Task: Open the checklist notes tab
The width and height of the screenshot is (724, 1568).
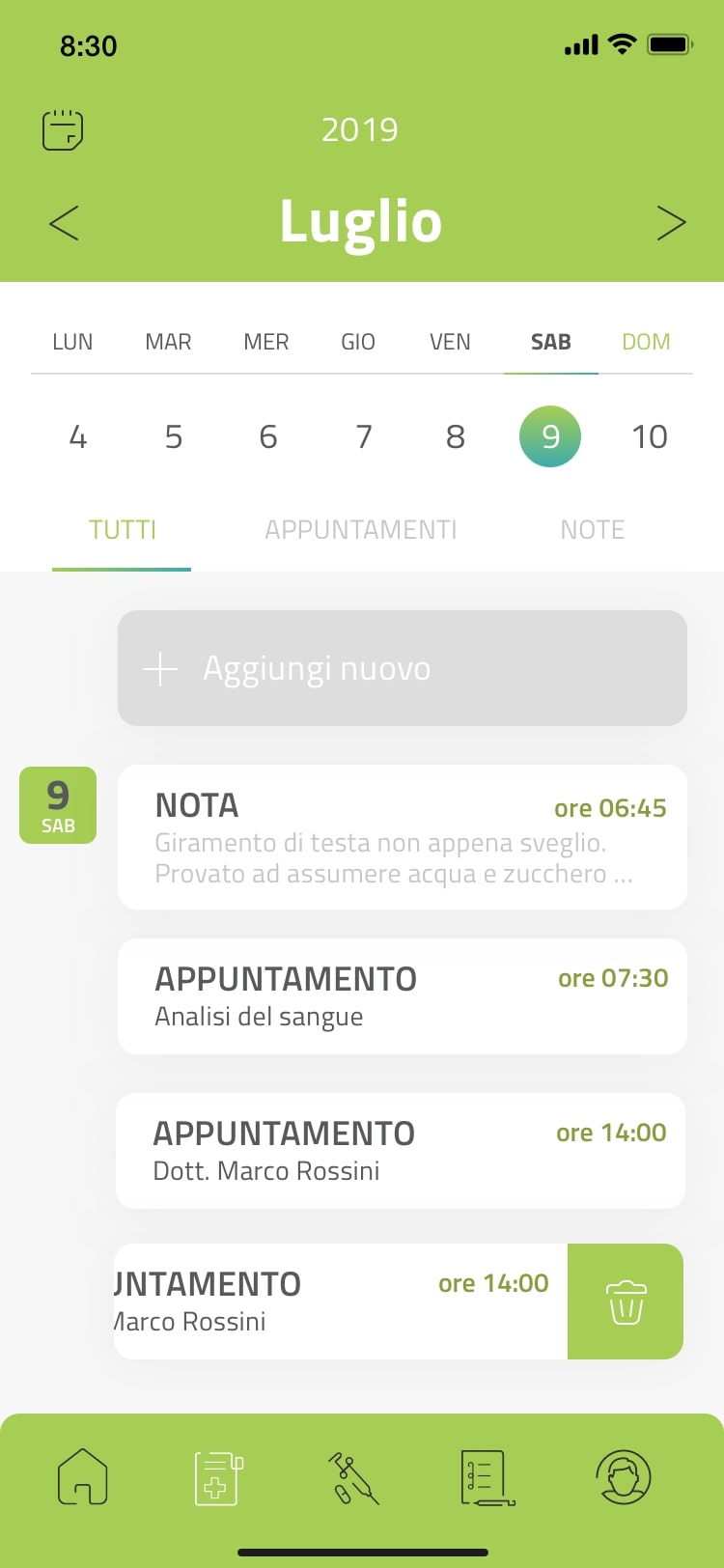Action: (x=487, y=1477)
